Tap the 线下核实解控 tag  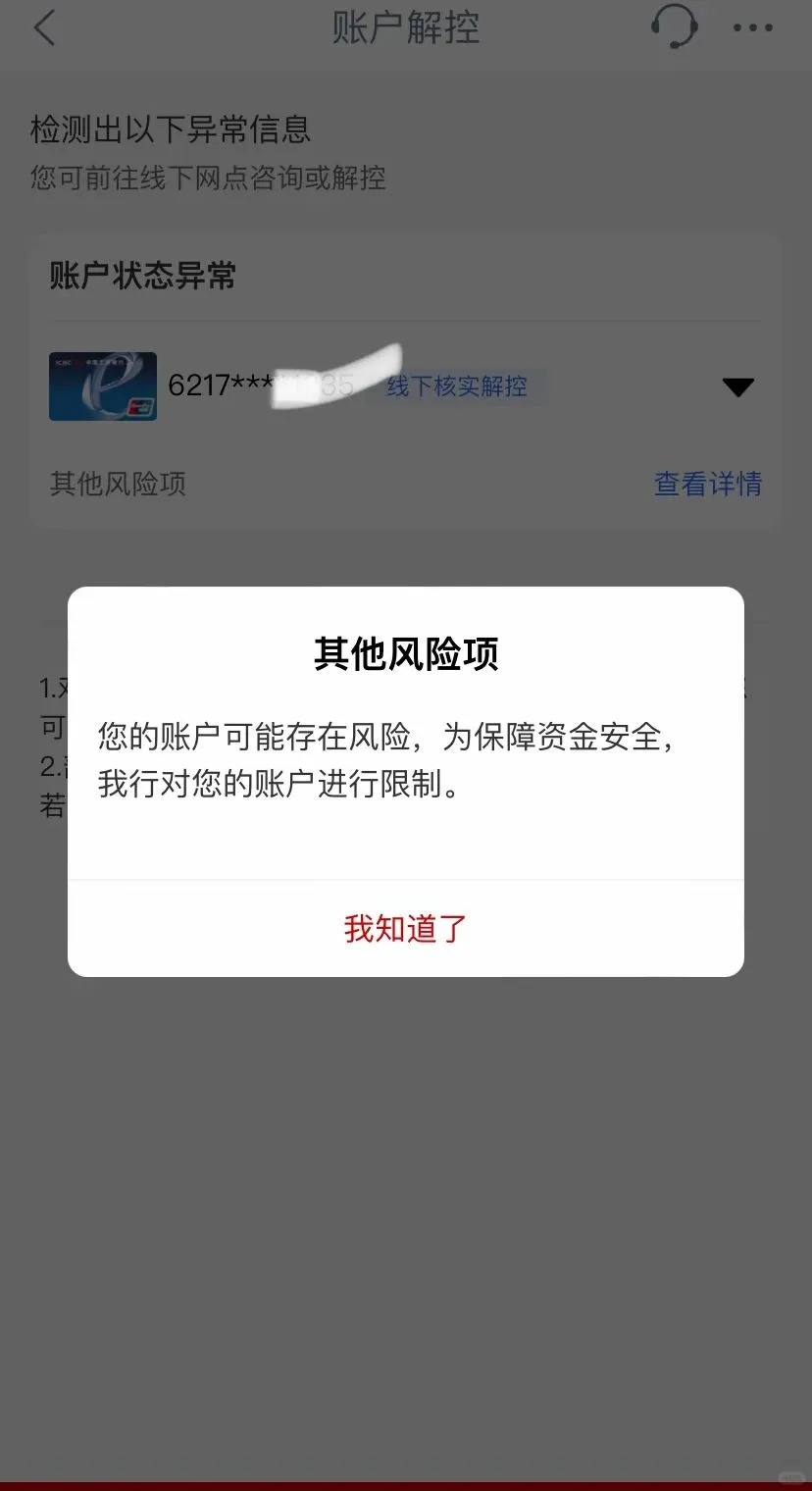[x=457, y=386]
